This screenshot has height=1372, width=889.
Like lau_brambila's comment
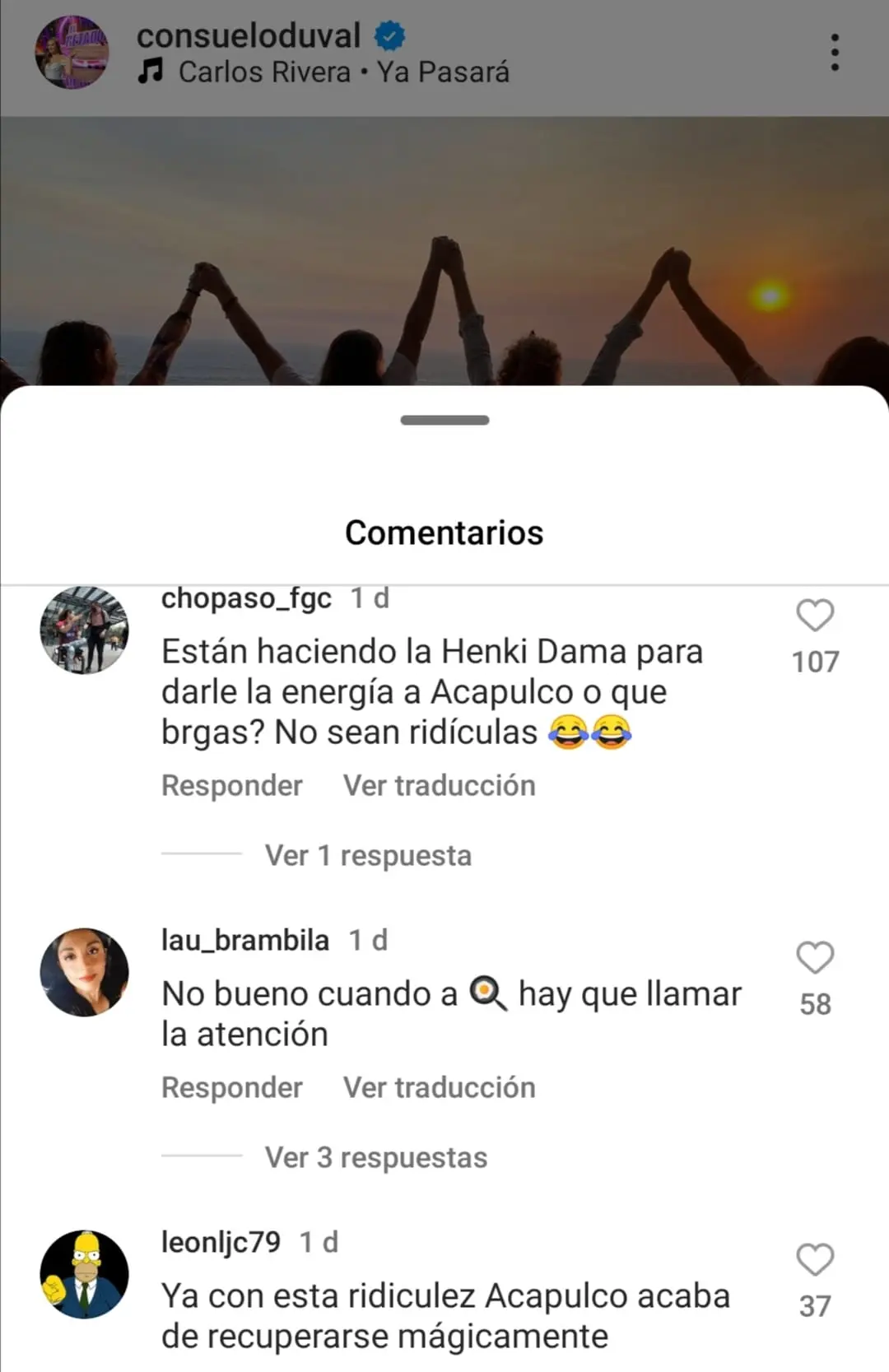point(815,958)
